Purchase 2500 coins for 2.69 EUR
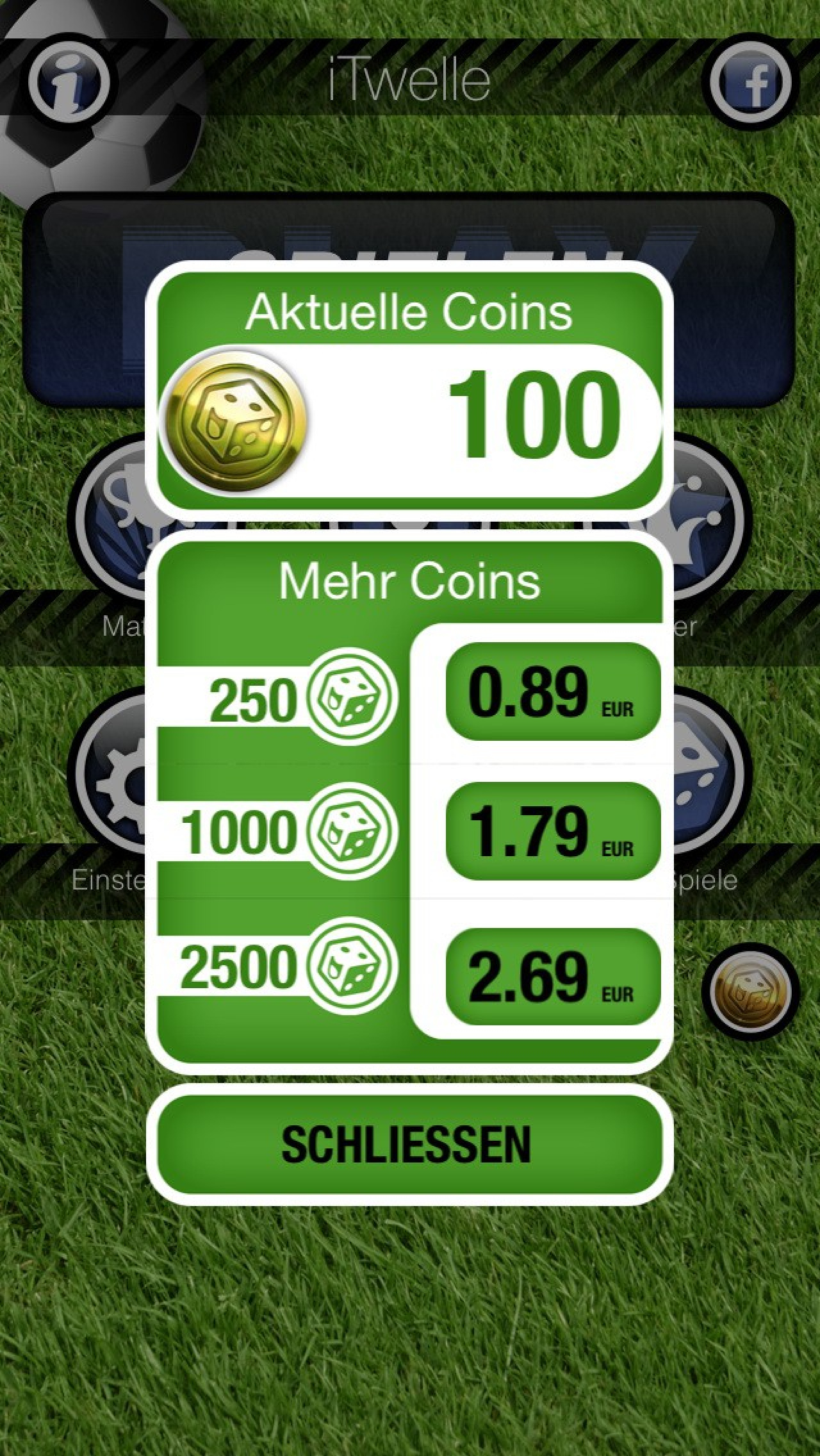 pyautogui.click(x=553, y=977)
